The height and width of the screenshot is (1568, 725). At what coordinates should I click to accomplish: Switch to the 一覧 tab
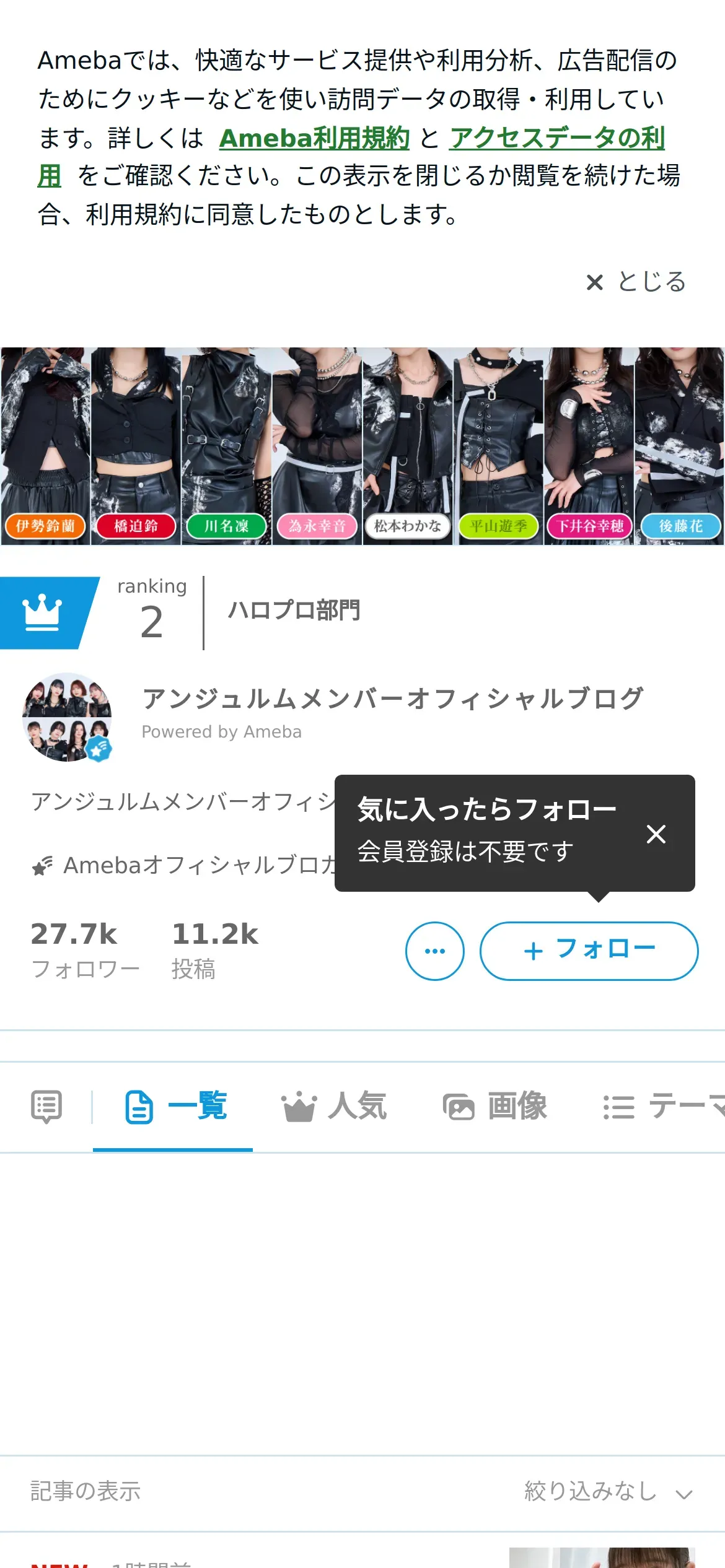point(176,1107)
